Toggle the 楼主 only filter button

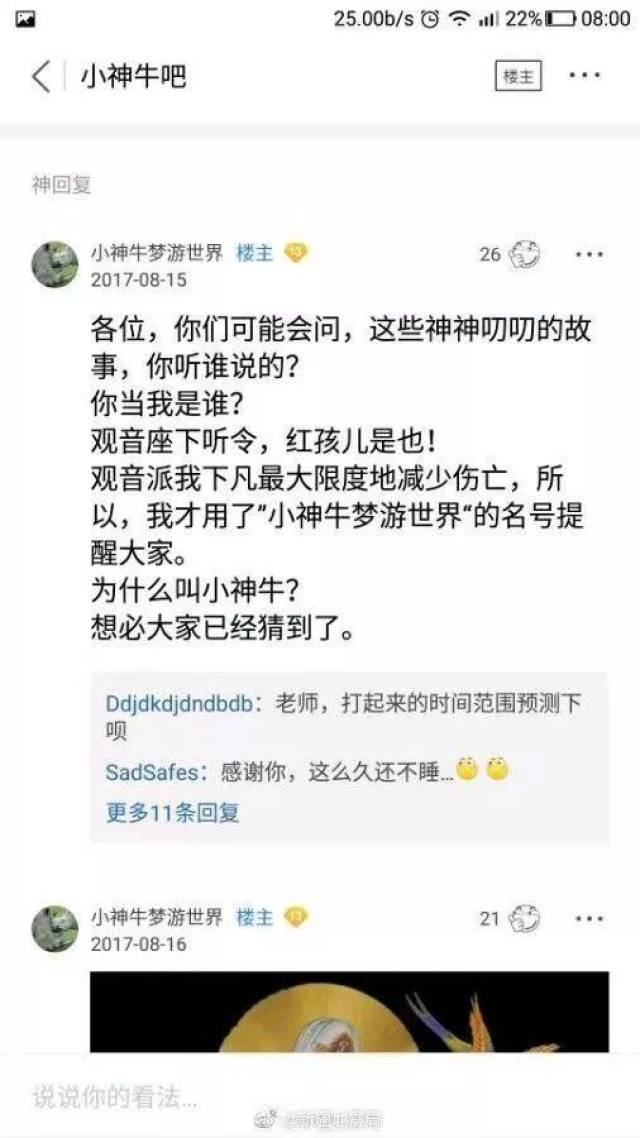pos(518,77)
